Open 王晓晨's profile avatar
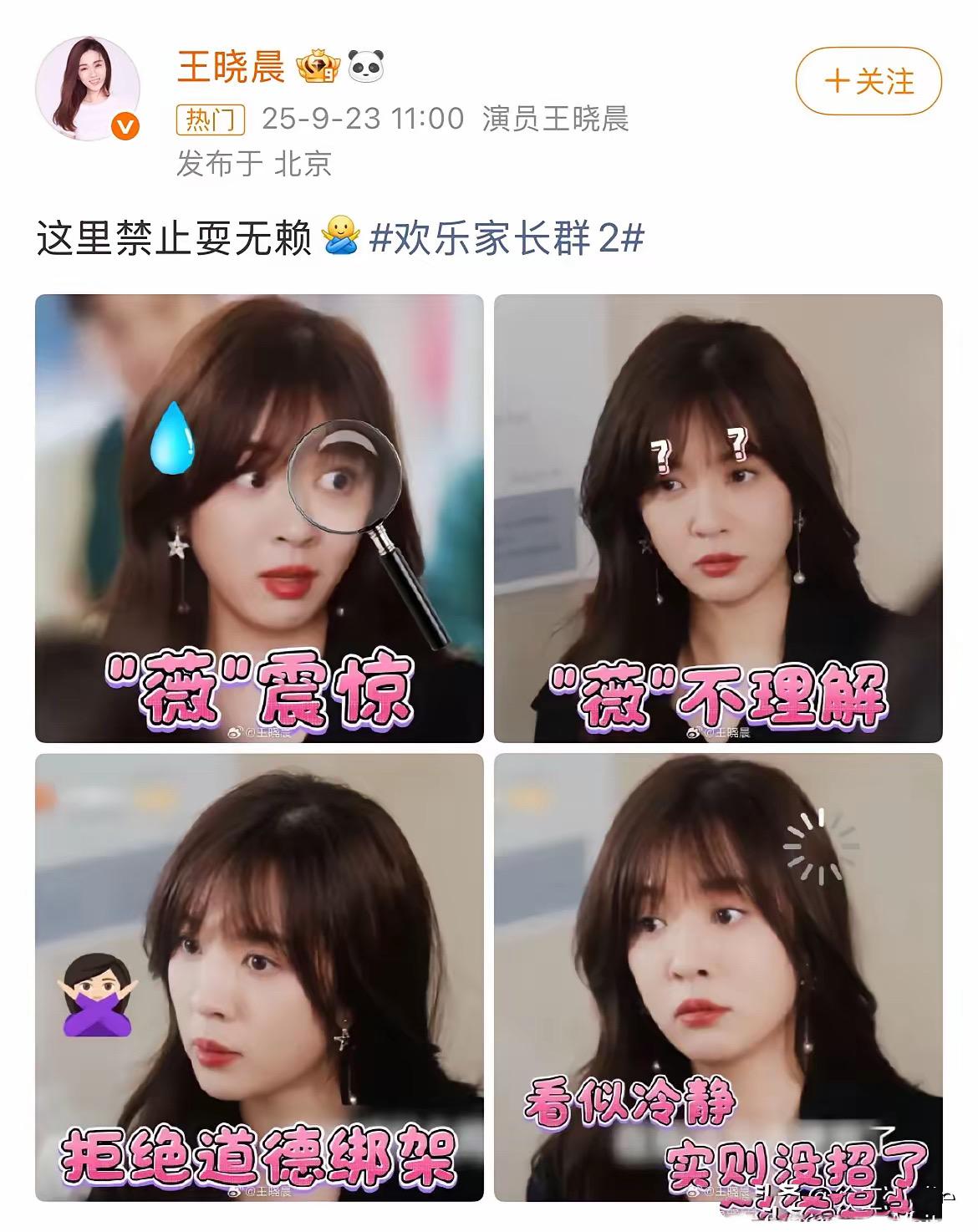Viewport: 978px width, 1232px height. coord(87,88)
